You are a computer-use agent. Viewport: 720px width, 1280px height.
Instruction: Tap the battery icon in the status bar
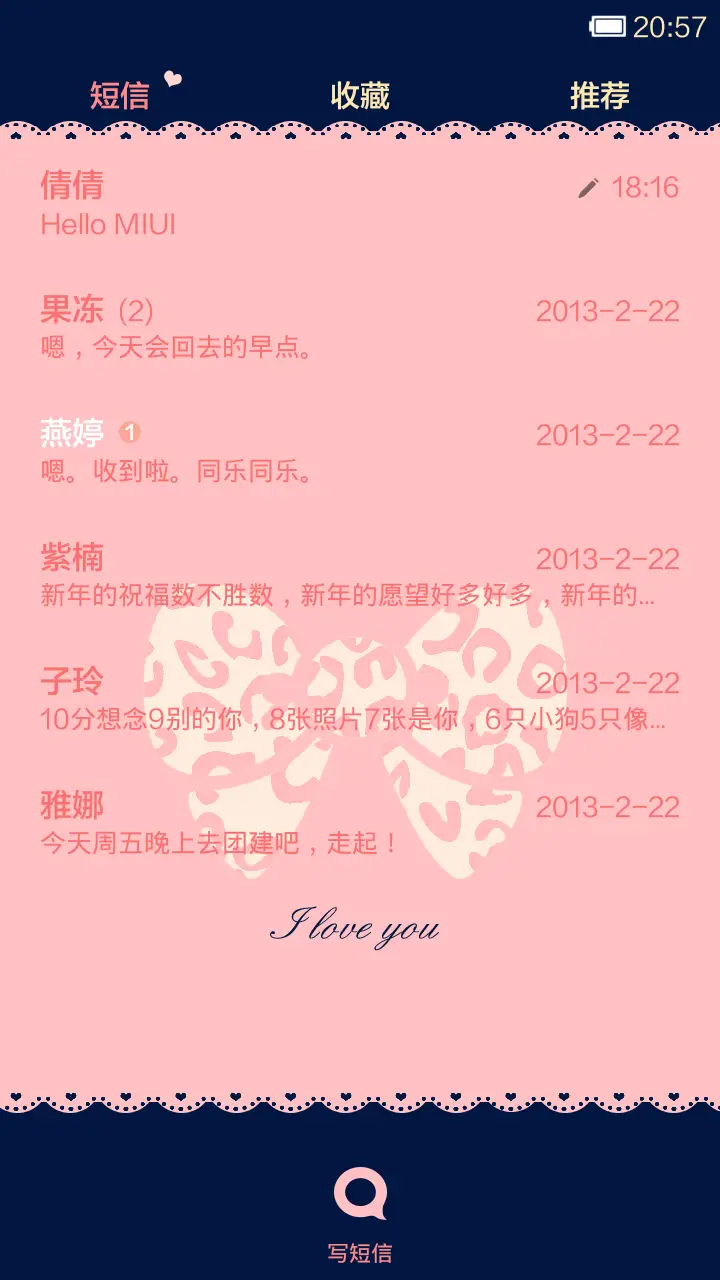click(x=610, y=26)
